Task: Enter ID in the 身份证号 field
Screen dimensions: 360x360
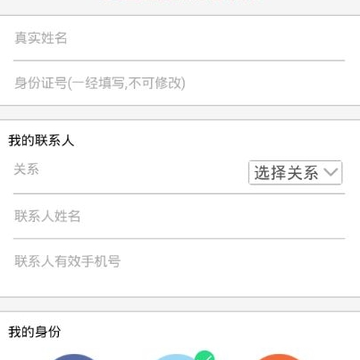Action: (x=179, y=83)
